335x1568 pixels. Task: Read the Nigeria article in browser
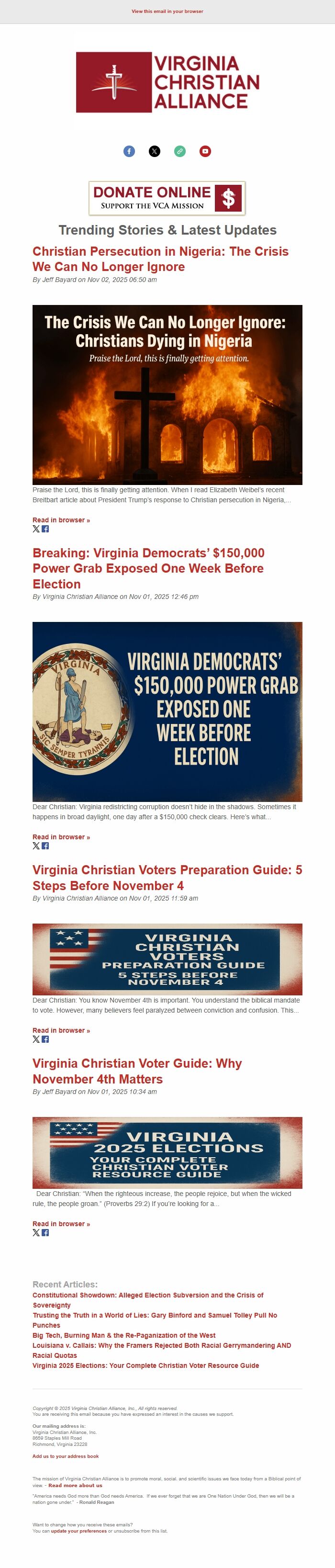(61, 520)
